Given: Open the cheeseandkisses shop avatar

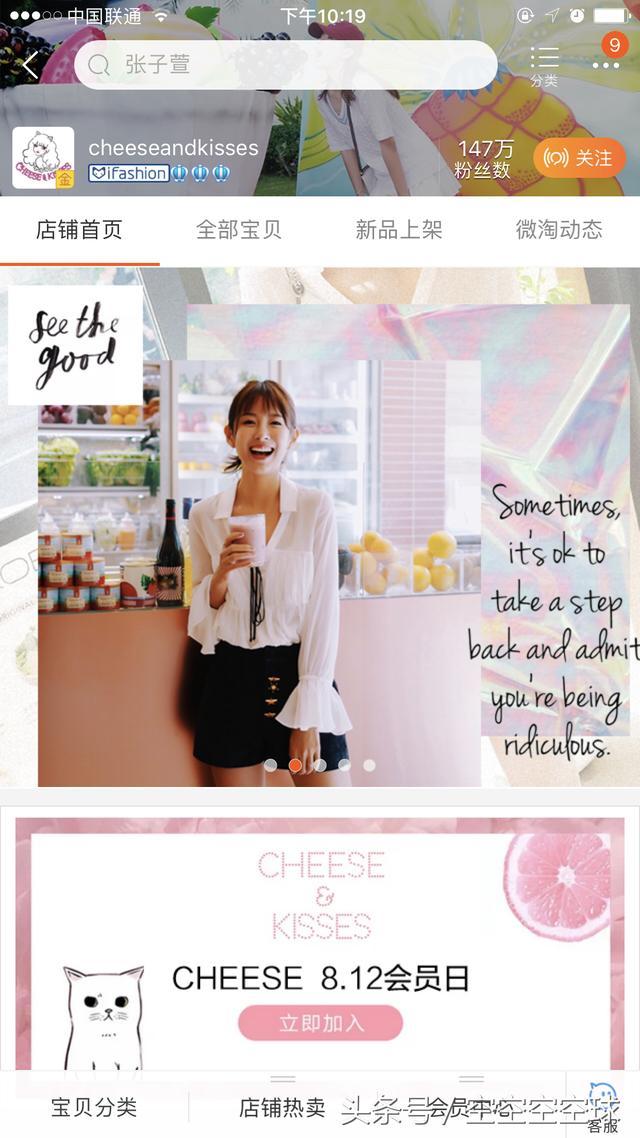Looking at the screenshot, I should (x=42, y=158).
